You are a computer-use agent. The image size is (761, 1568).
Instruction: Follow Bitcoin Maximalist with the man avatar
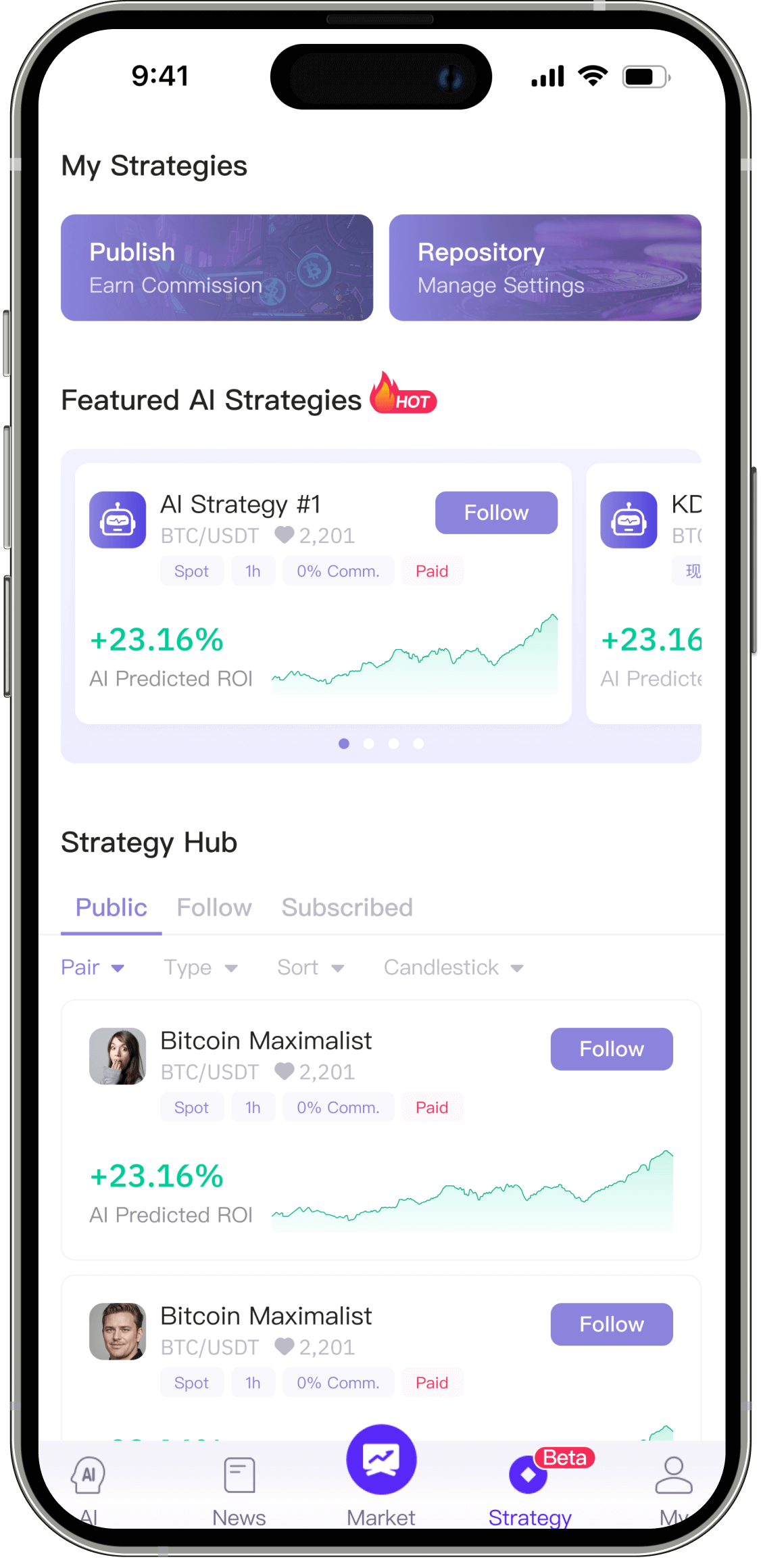[611, 1325]
